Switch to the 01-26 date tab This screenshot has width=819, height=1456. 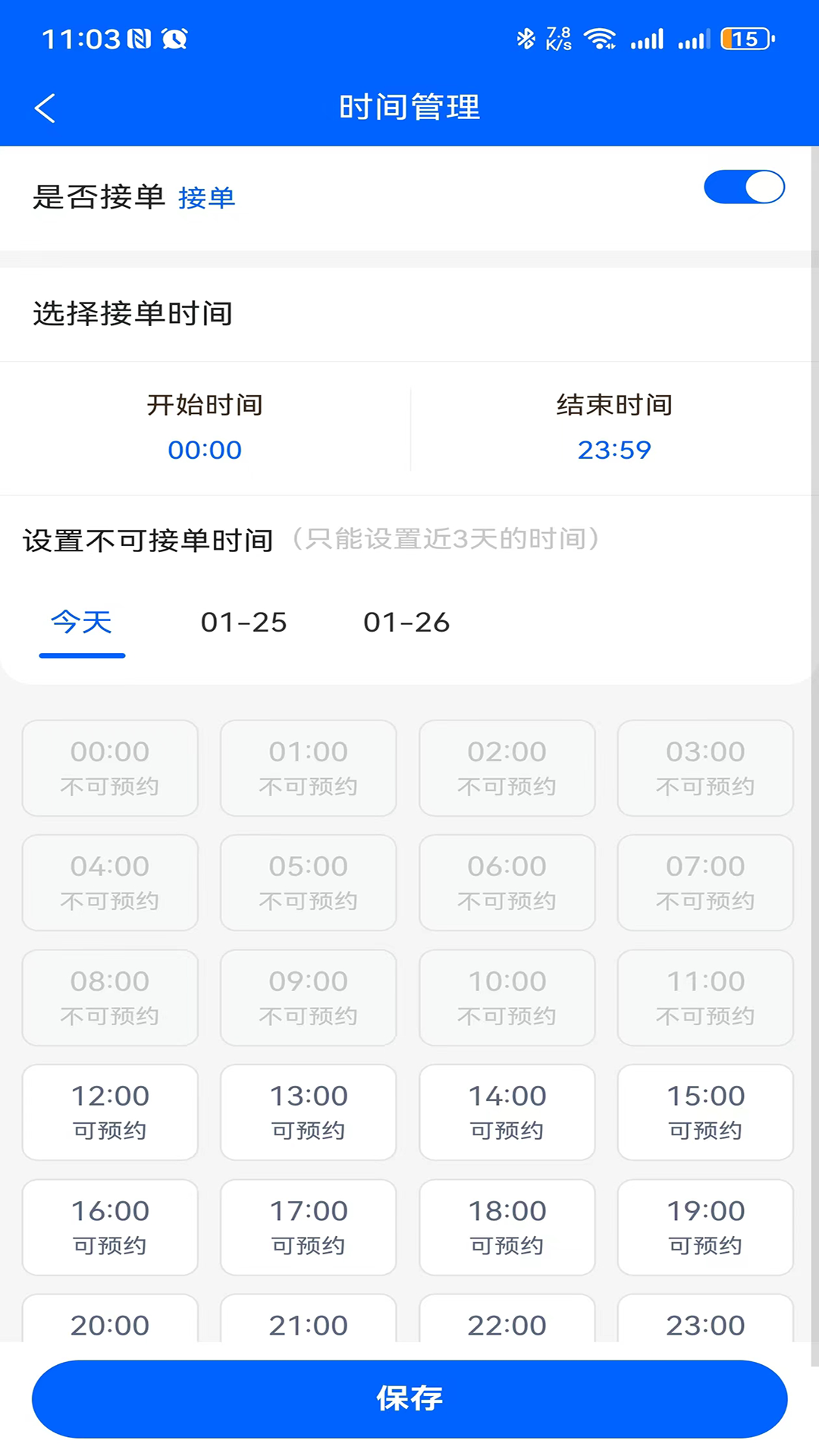coord(406,623)
